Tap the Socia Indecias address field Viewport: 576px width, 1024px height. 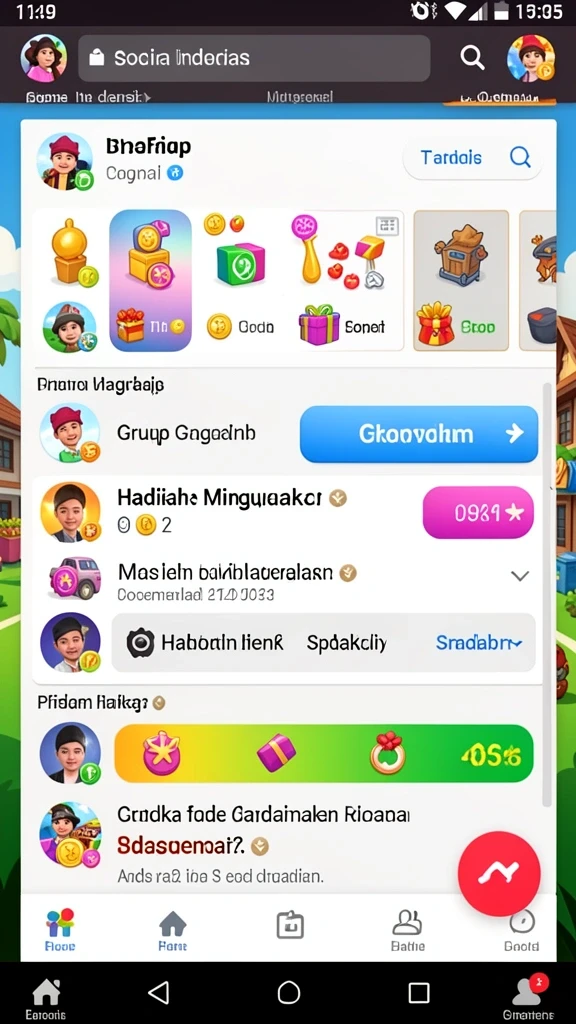(254, 58)
